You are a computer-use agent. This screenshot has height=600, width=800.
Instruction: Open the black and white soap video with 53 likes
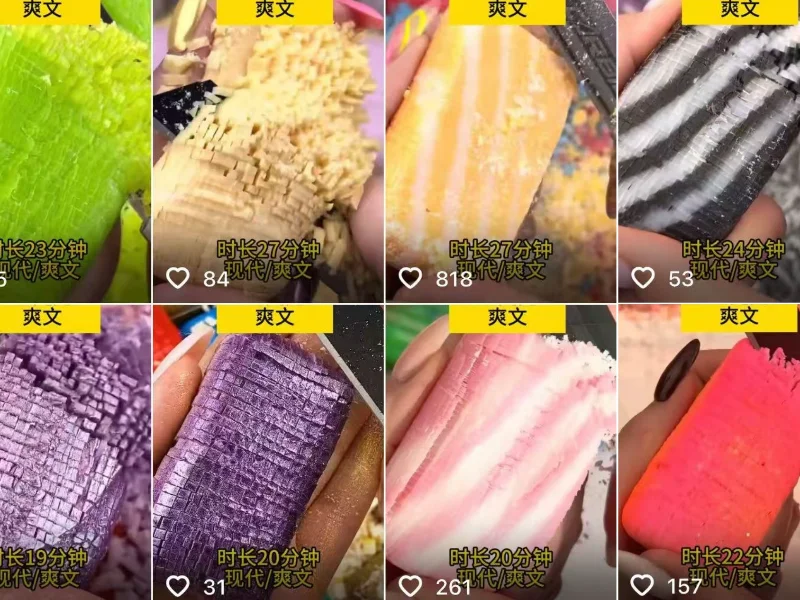pyautogui.click(x=709, y=150)
